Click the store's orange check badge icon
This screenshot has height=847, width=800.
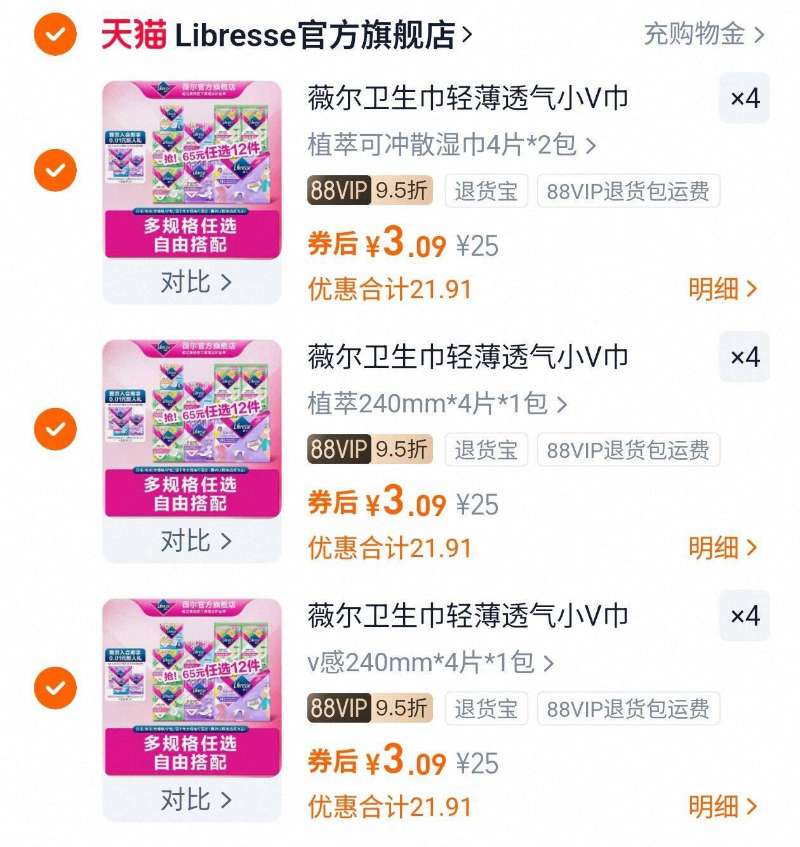click(53, 31)
